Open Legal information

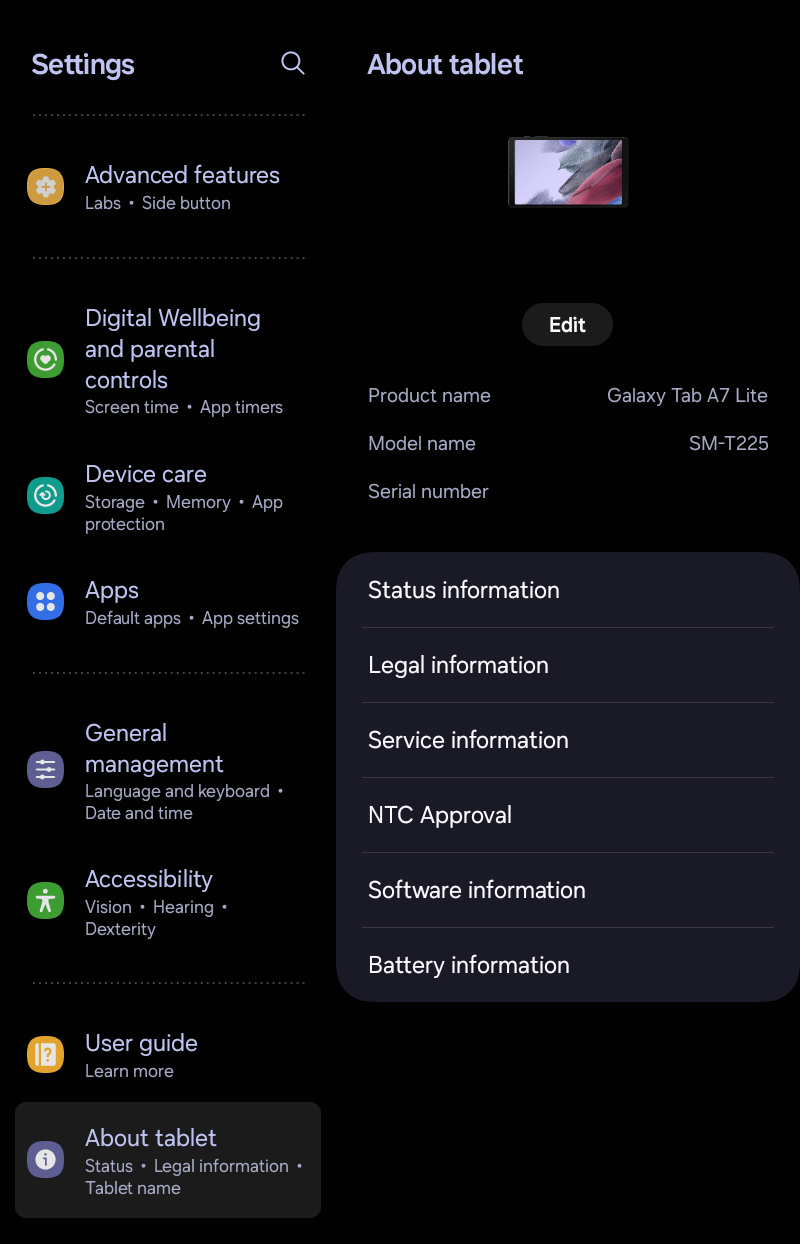point(568,665)
